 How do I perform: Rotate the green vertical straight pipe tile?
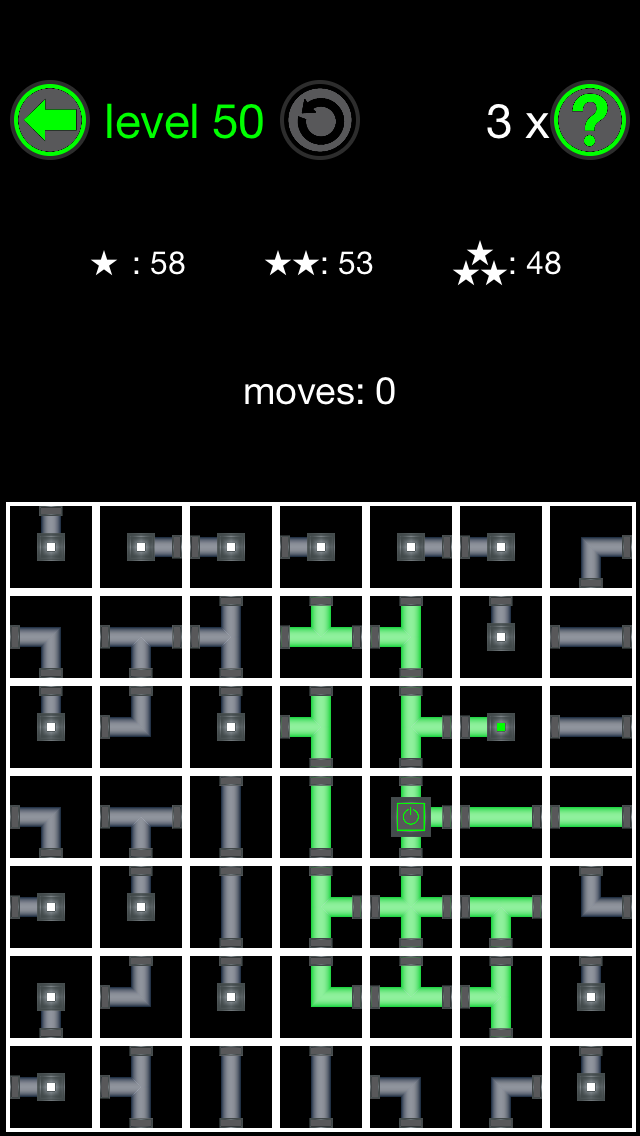point(321,817)
